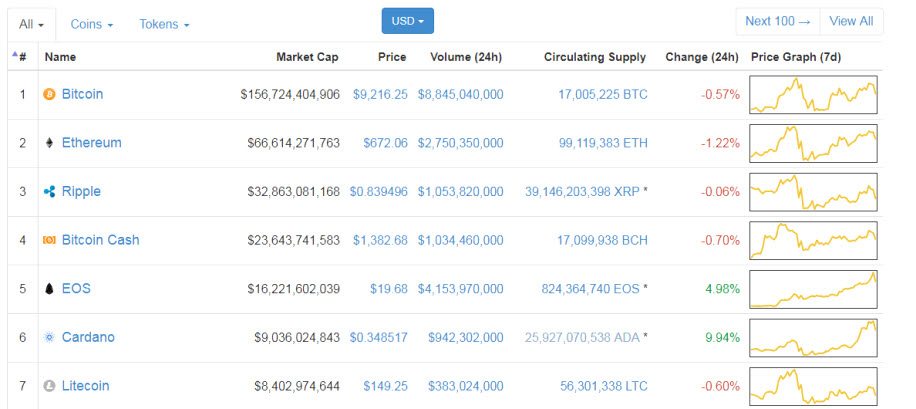
Task: Open the Bitcoin Cash coin page
Action: (100, 240)
